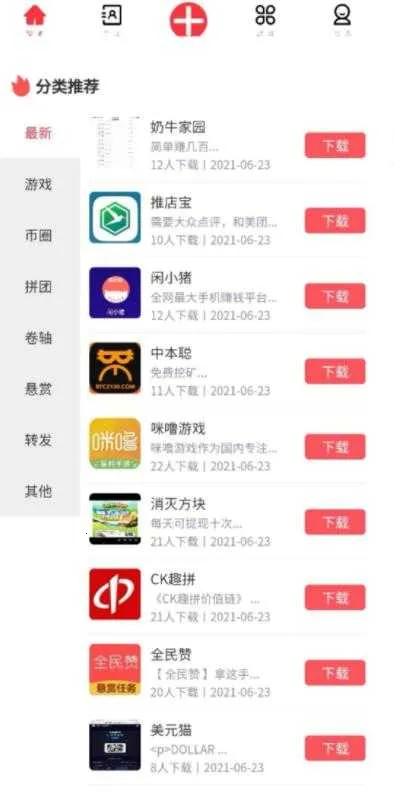Open the 其他 category
Viewport: 394px width, 793px height.
tap(38, 491)
